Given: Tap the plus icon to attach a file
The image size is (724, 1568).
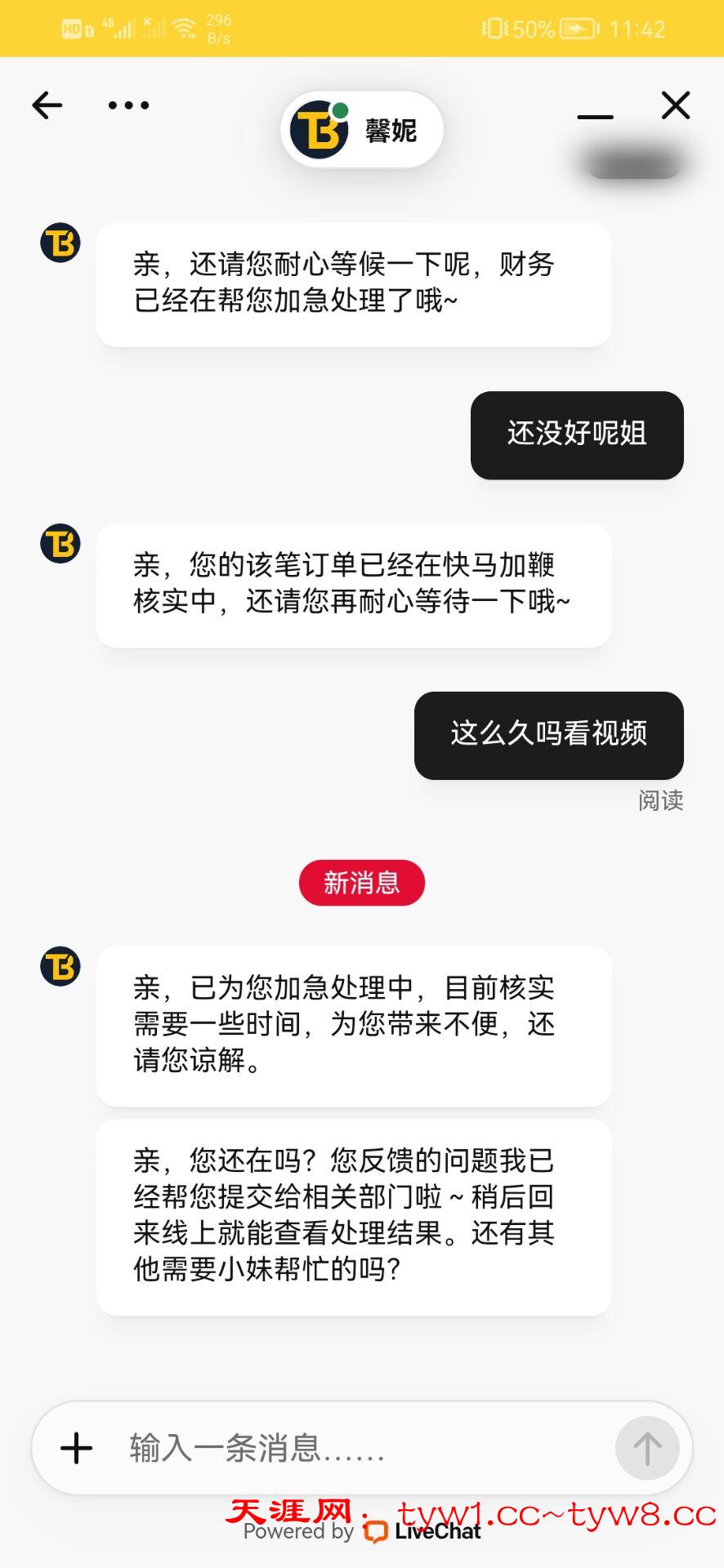Looking at the screenshot, I should click(77, 1449).
